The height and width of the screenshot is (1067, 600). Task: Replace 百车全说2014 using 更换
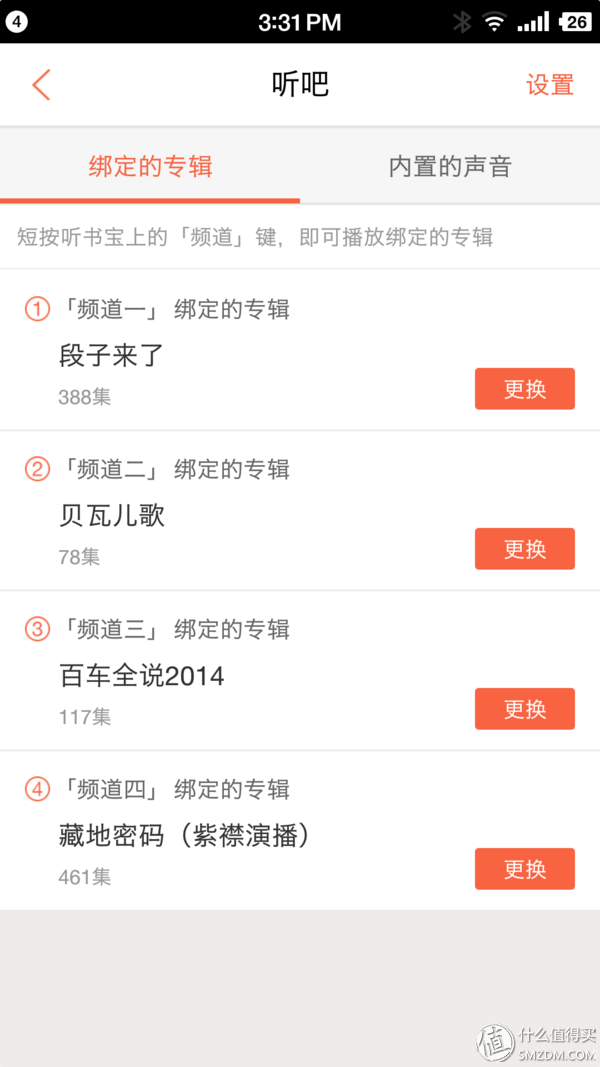[x=525, y=709]
